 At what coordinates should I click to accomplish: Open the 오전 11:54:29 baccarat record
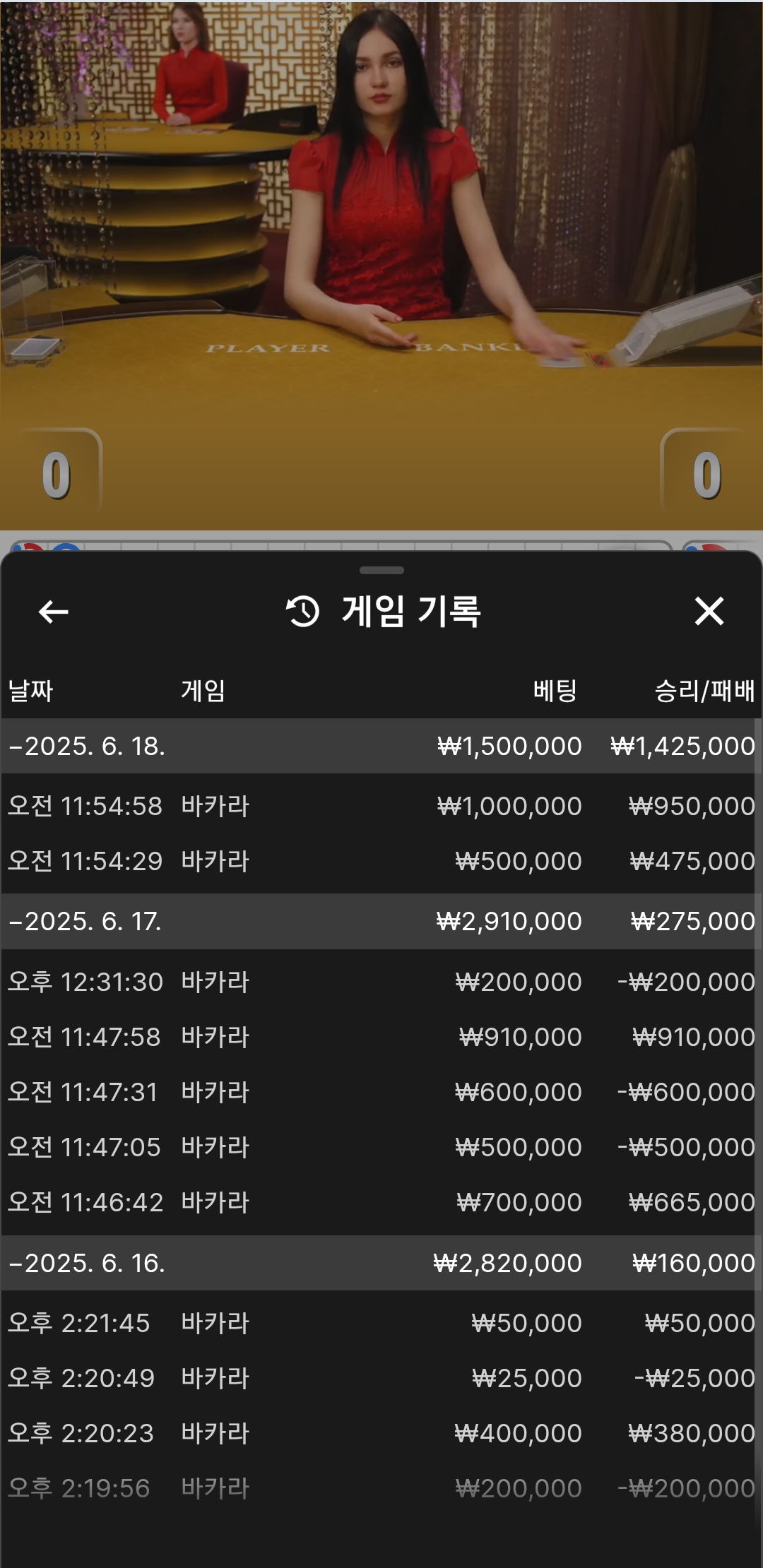coord(381,861)
